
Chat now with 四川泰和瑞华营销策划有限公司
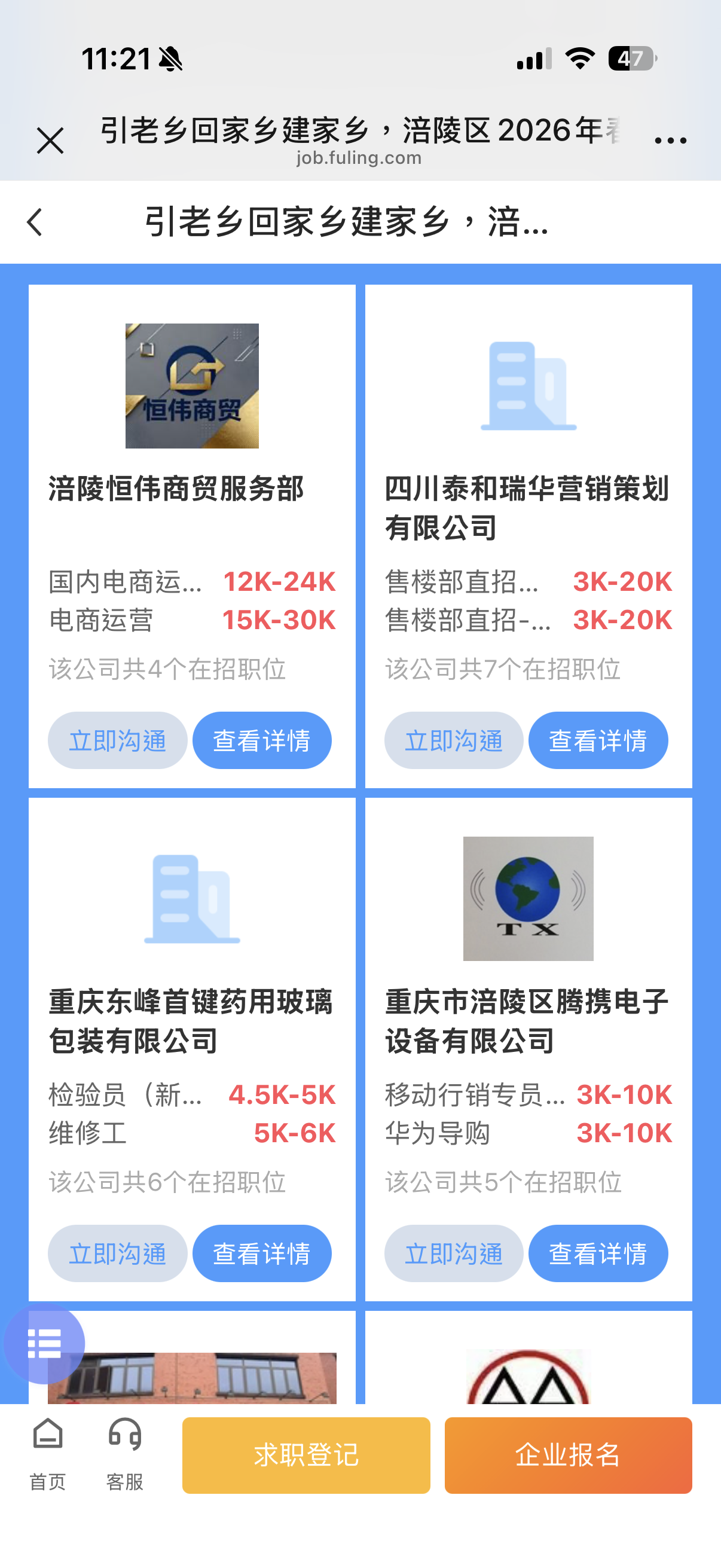tap(453, 740)
